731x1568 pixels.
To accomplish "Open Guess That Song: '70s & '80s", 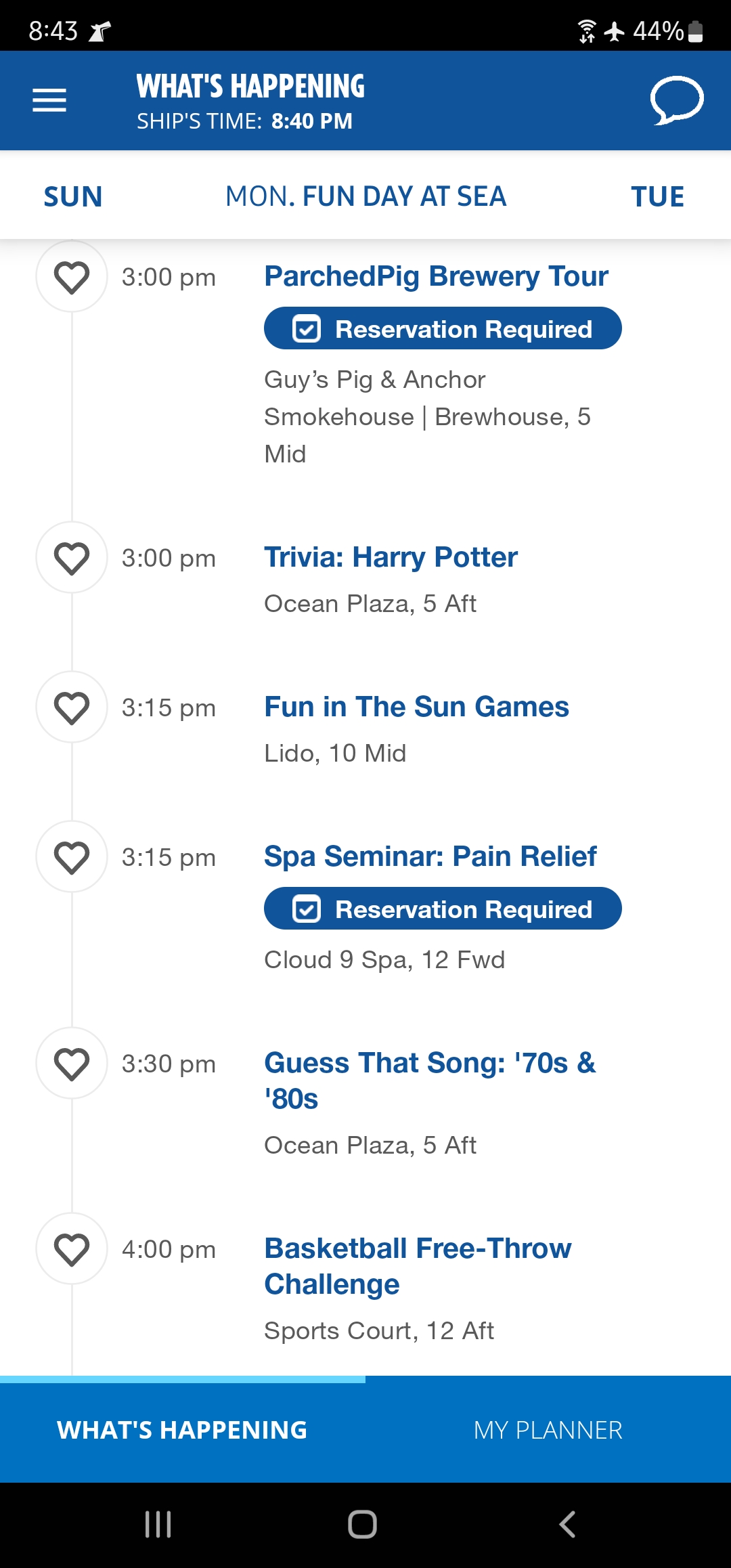I will [x=430, y=1081].
